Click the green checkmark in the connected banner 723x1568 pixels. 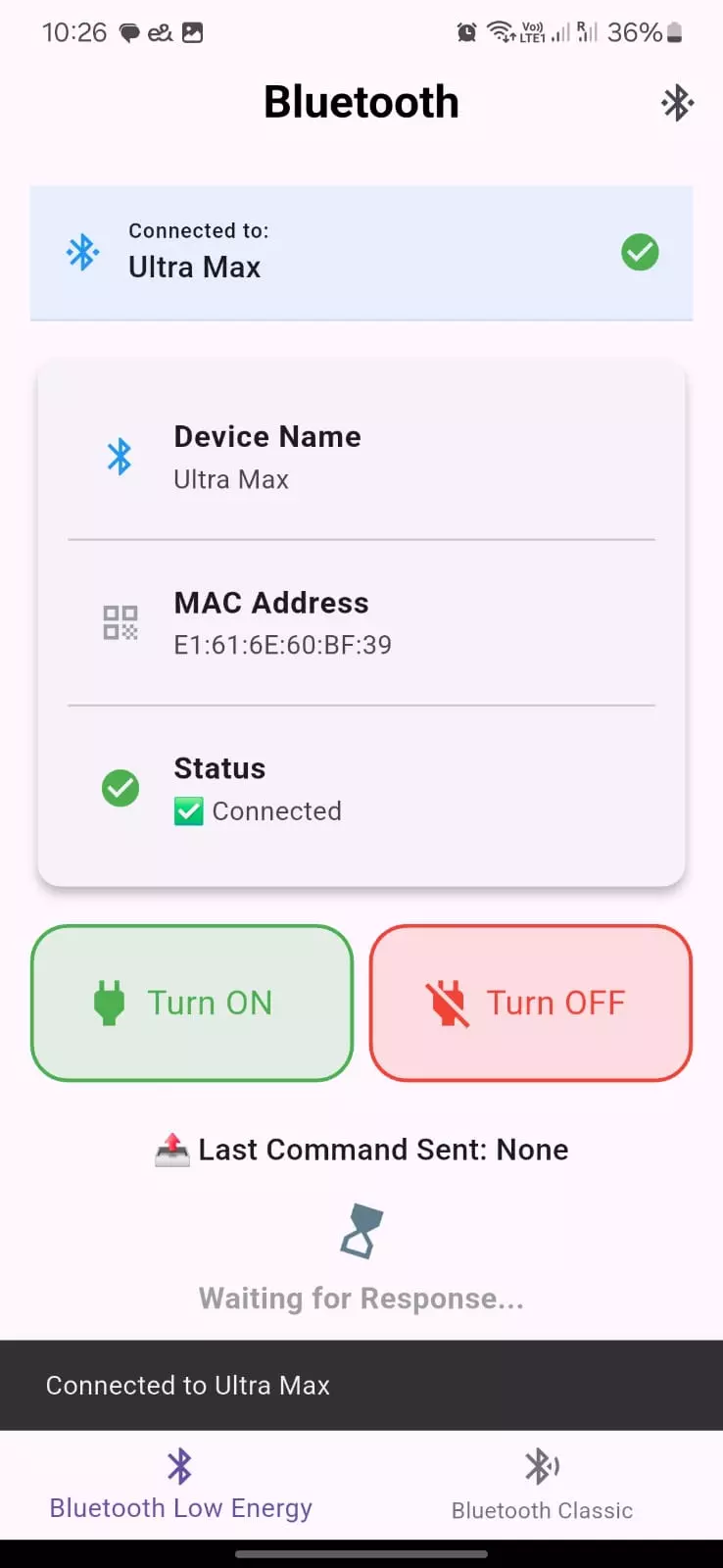tap(640, 252)
